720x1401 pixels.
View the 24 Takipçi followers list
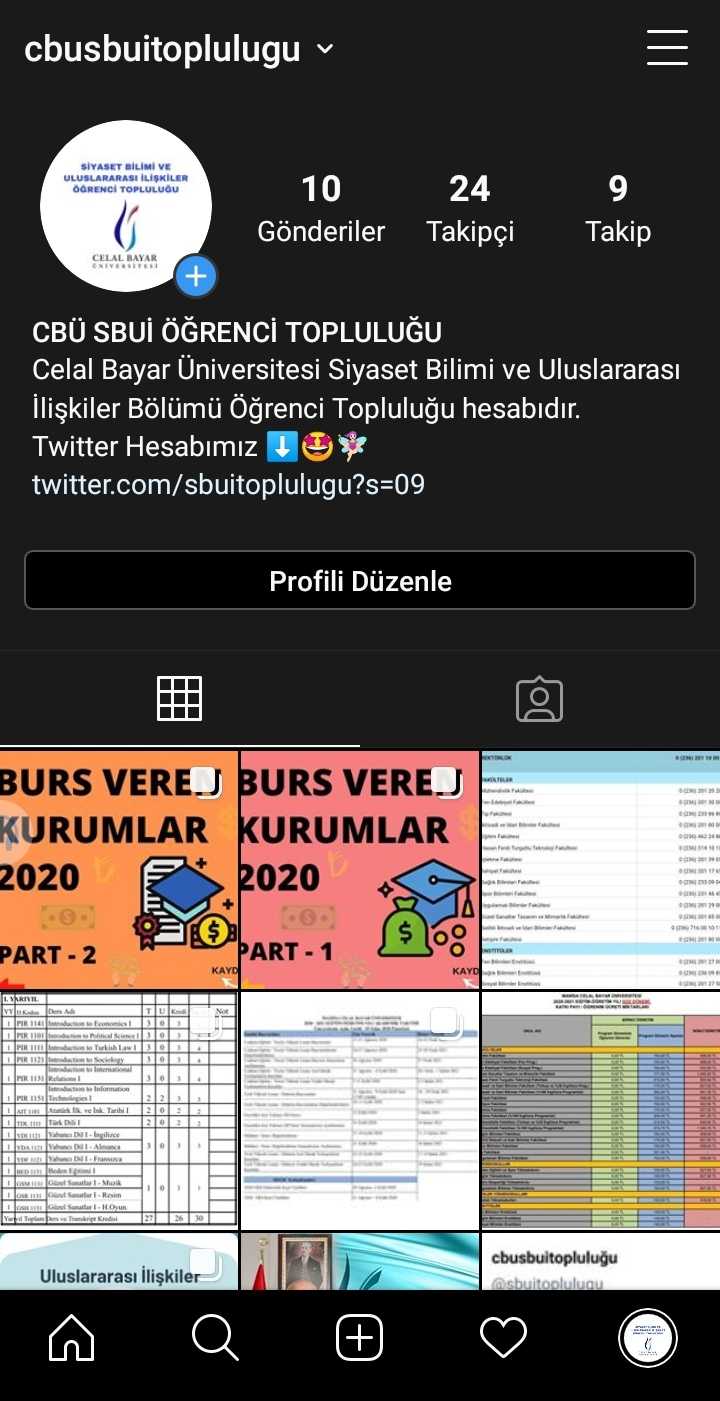tap(469, 208)
